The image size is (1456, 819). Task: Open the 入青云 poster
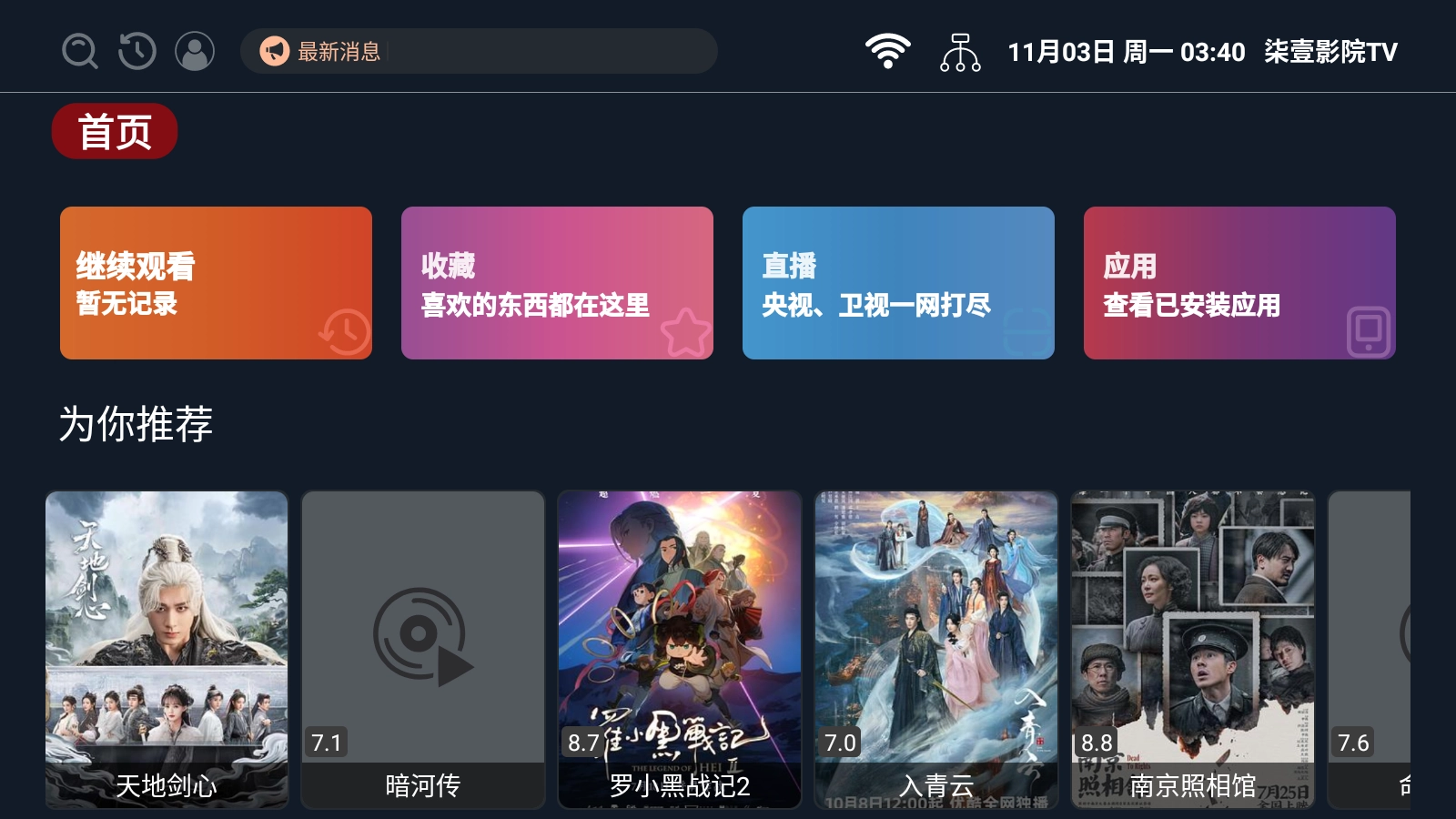coord(936,649)
